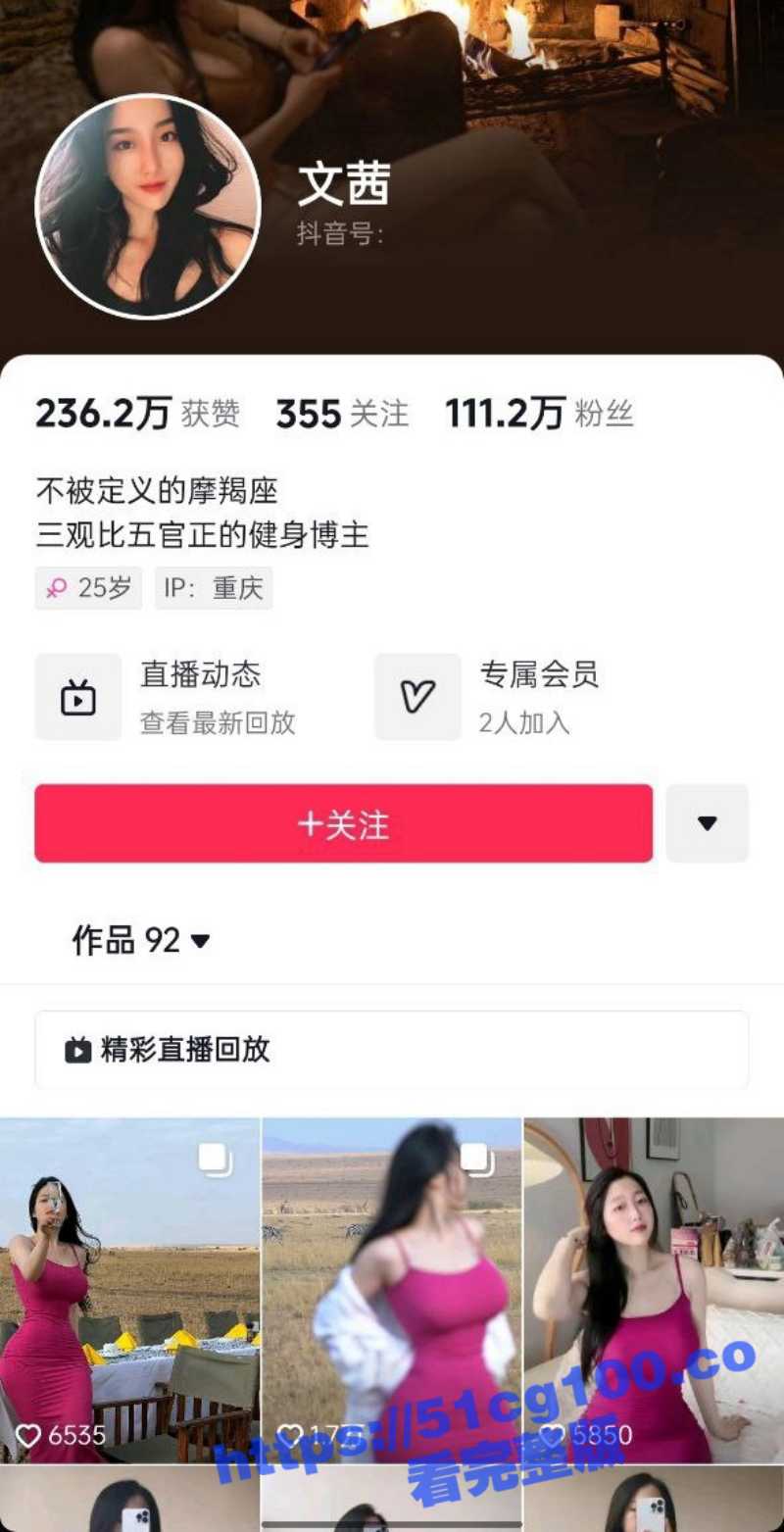
Task: Open the profile avatar photo
Action: [x=148, y=207]
